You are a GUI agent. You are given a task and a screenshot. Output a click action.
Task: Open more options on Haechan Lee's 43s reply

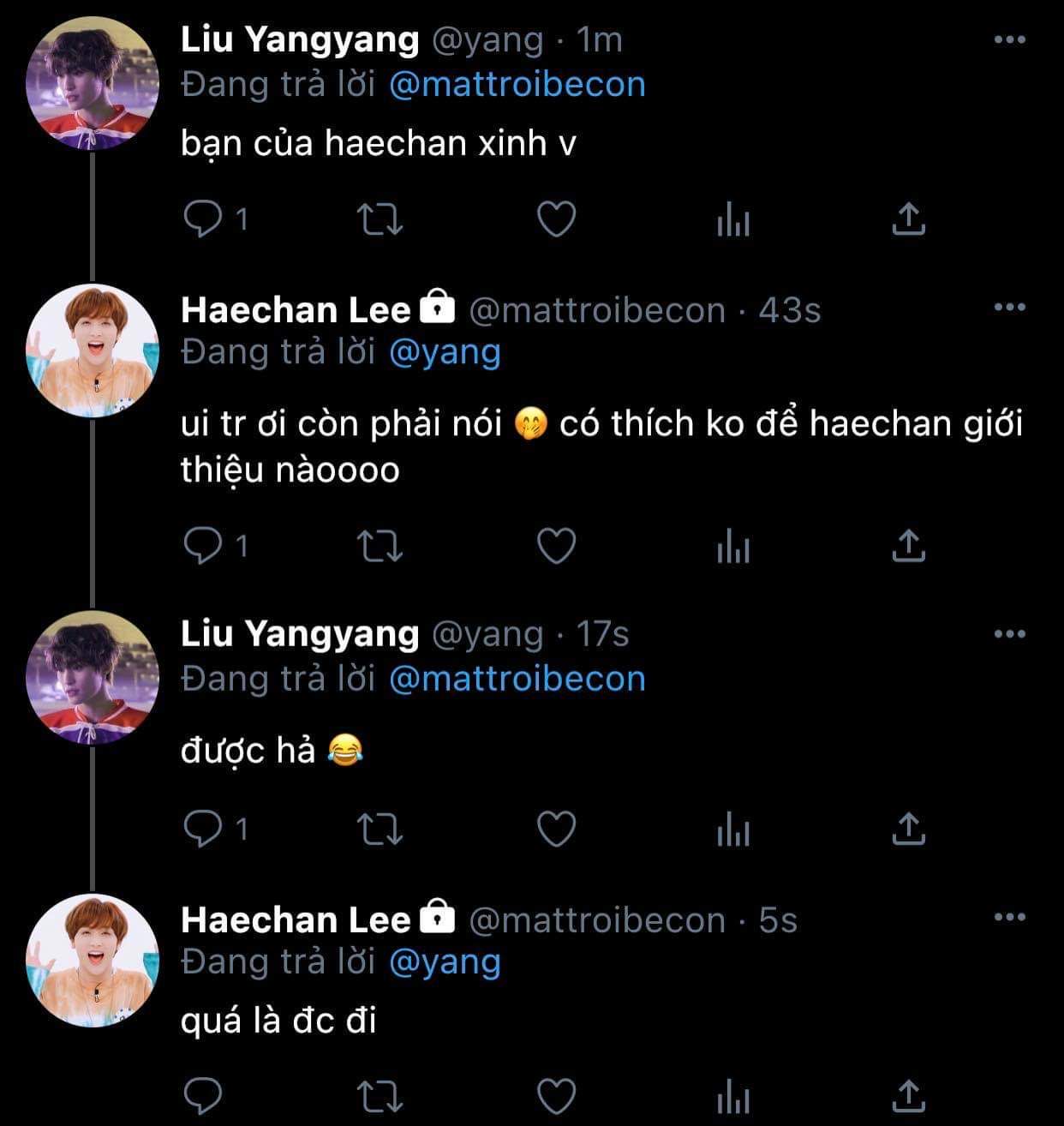[x=1009, y=308]
